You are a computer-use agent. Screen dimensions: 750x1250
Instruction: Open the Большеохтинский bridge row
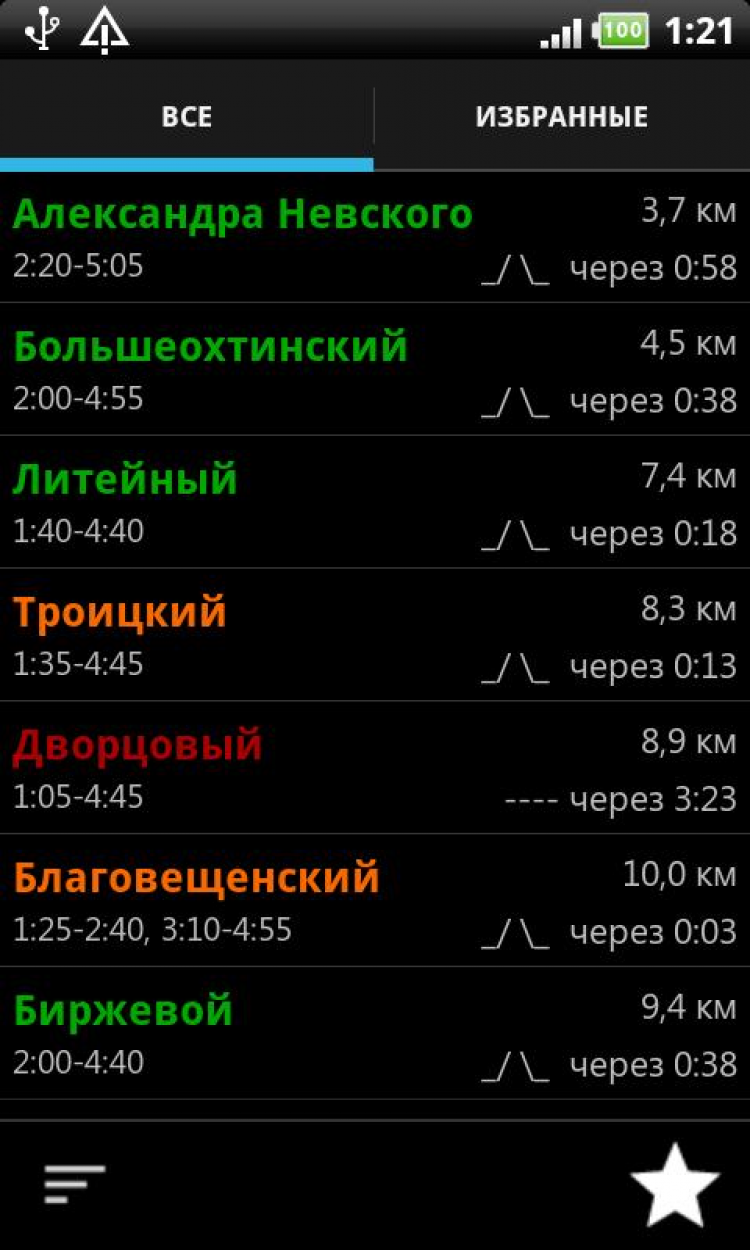pos(375,371)
